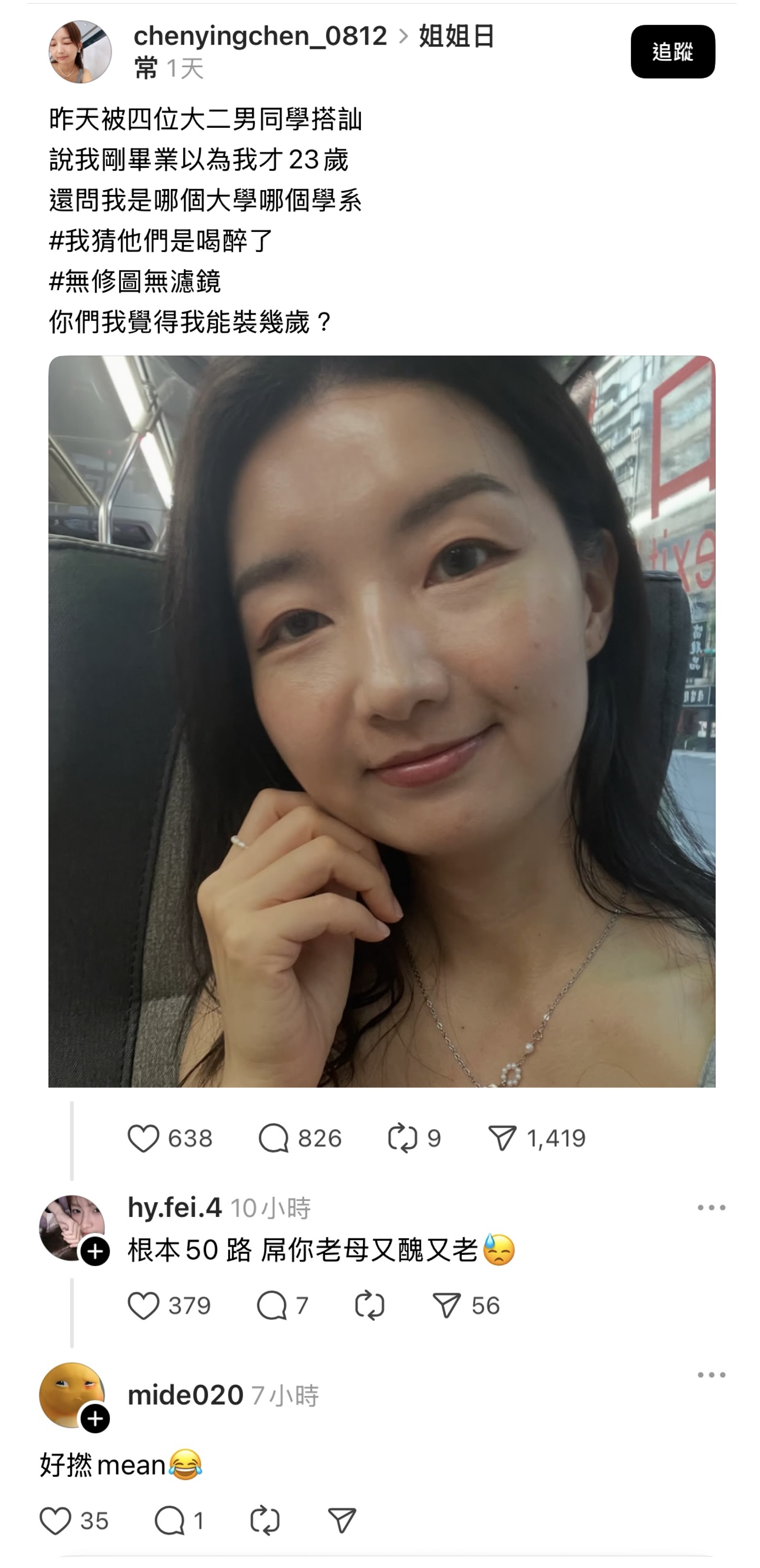View the post's selfie photo full screen

381,721
